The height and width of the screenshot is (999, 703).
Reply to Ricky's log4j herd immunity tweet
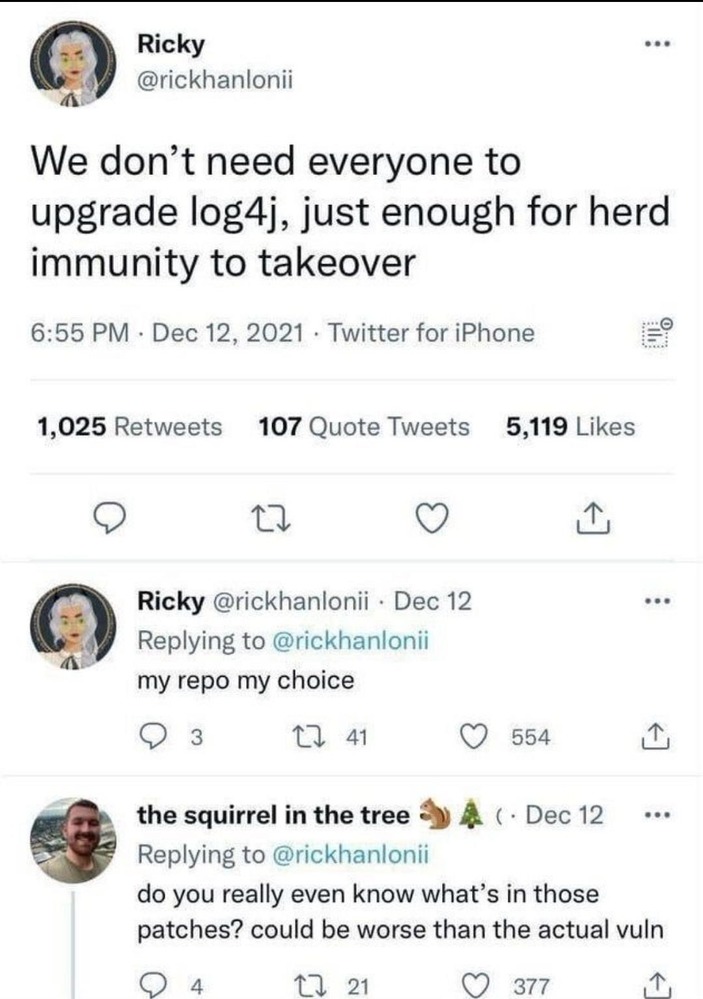tap(108, 516)
